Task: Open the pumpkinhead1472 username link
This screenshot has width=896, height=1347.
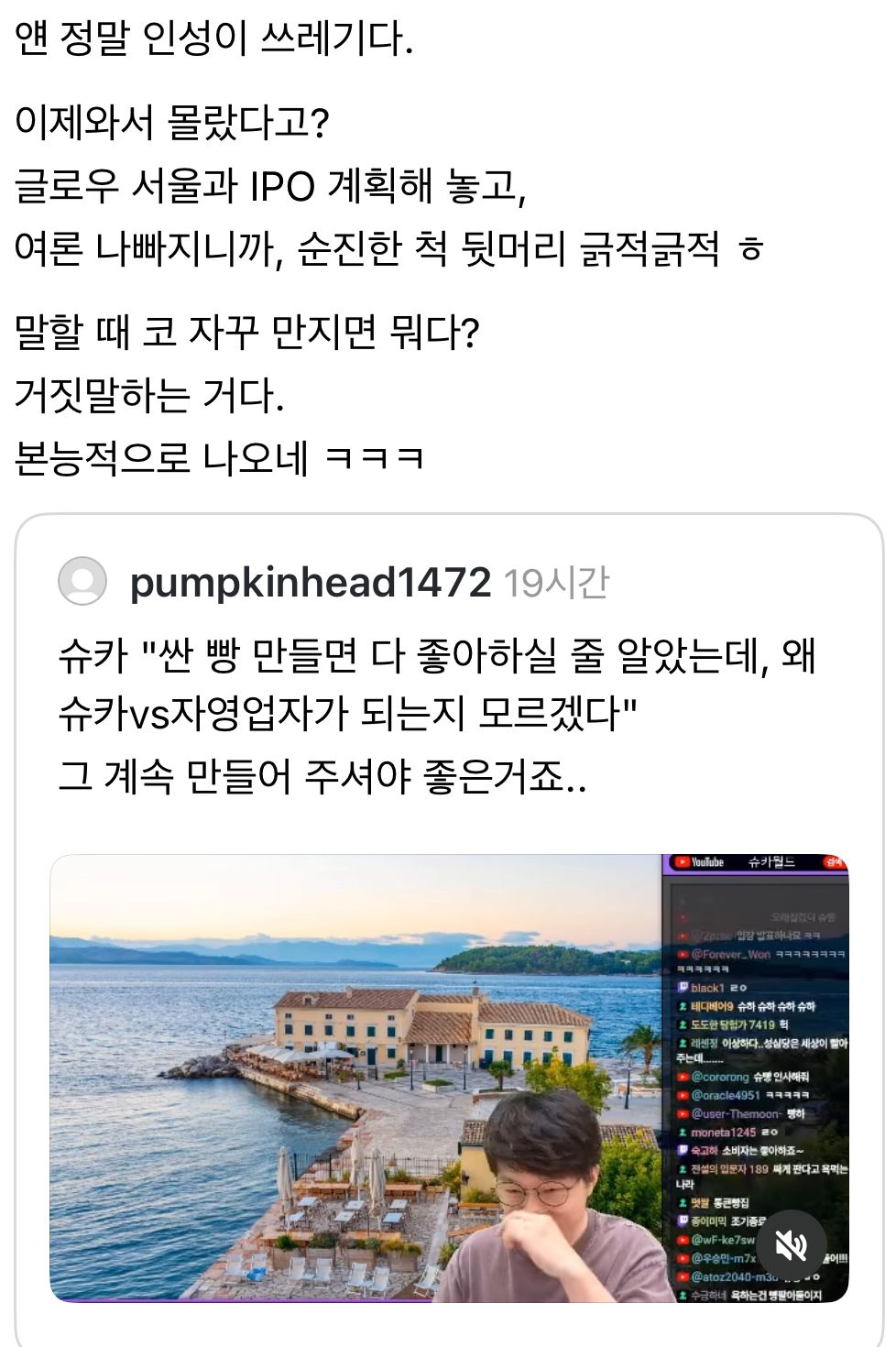Action: 311,583
